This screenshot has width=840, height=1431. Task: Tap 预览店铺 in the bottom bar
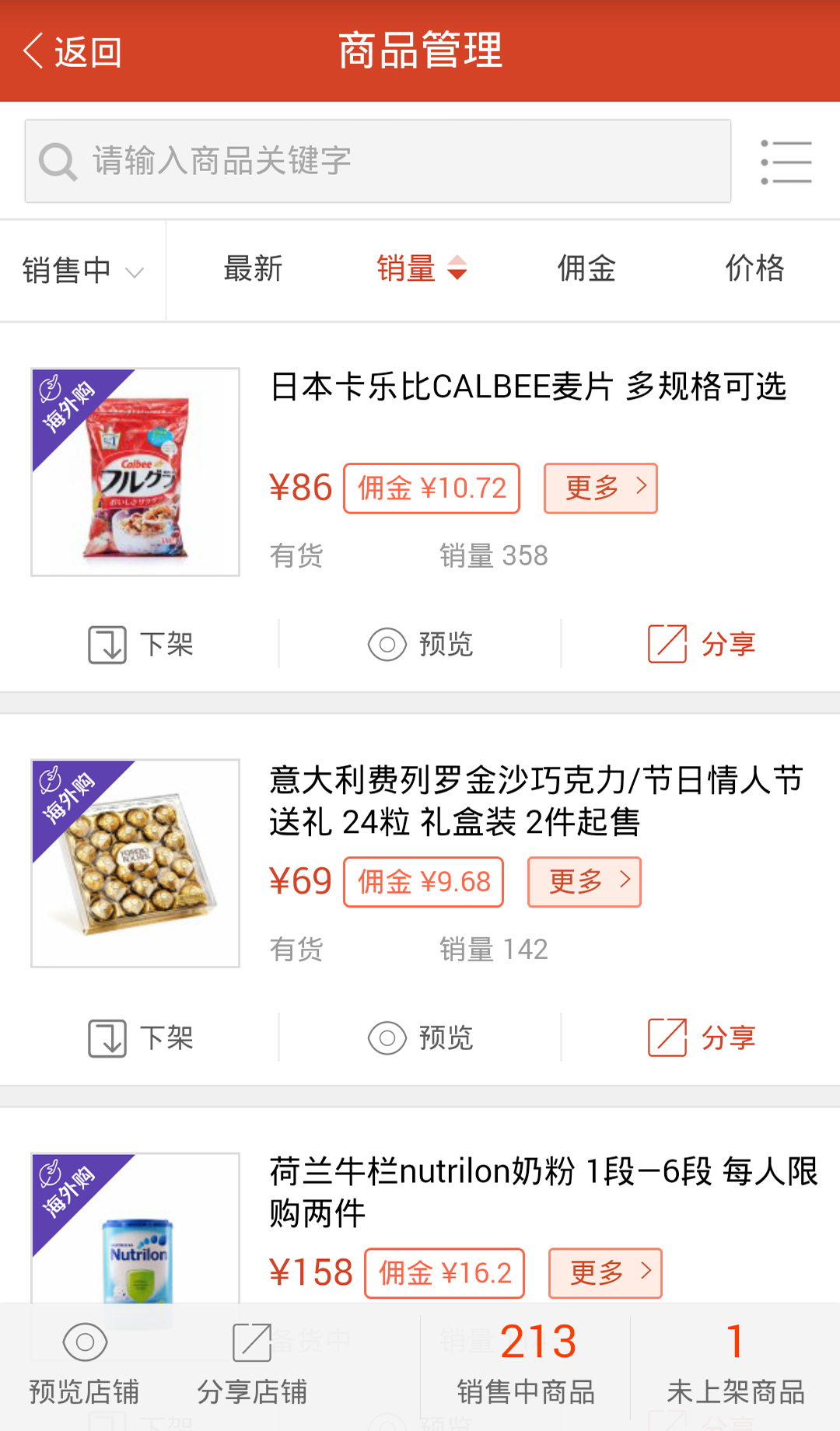pos(84,1366)
